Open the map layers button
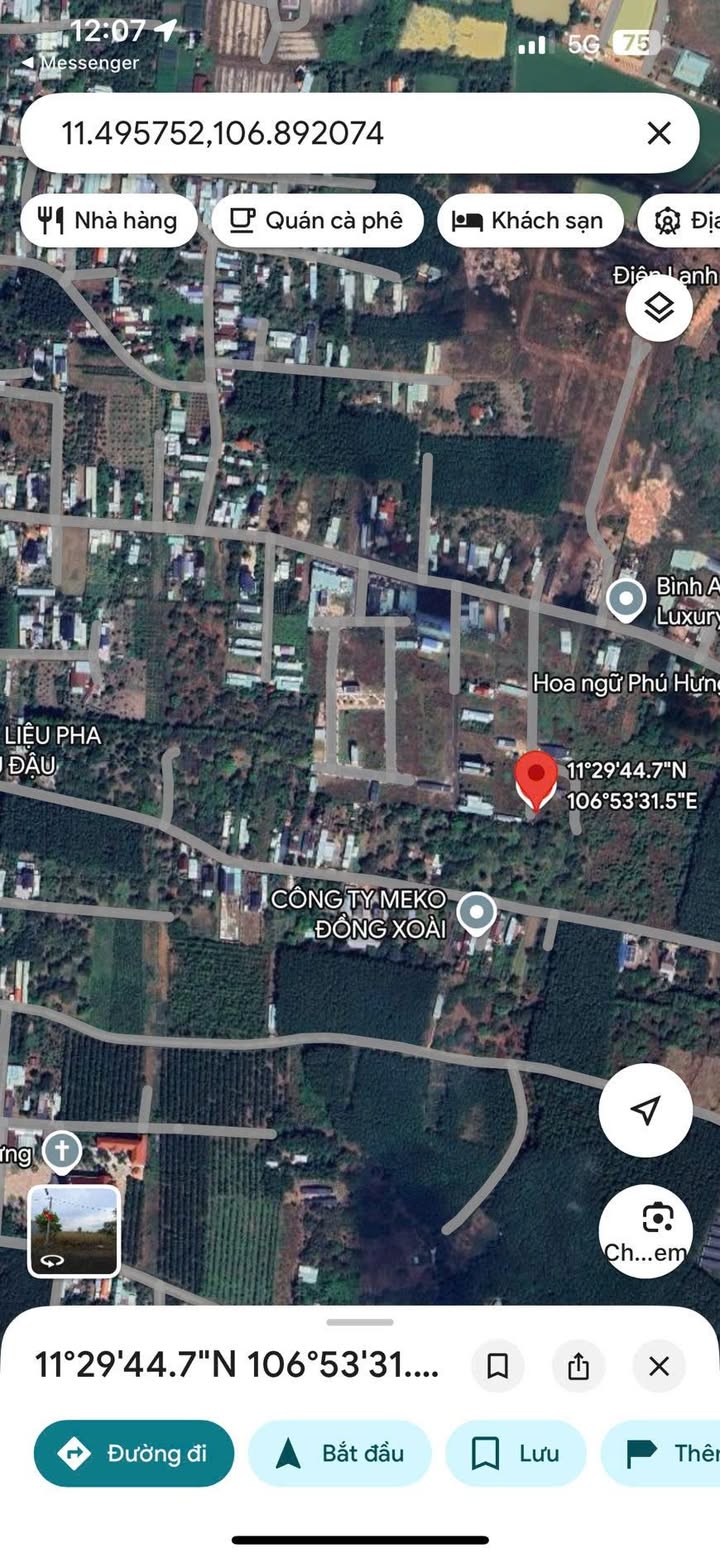Viewport: 720px width, 1558px height. pyautogui.click(x=659, y=309)
